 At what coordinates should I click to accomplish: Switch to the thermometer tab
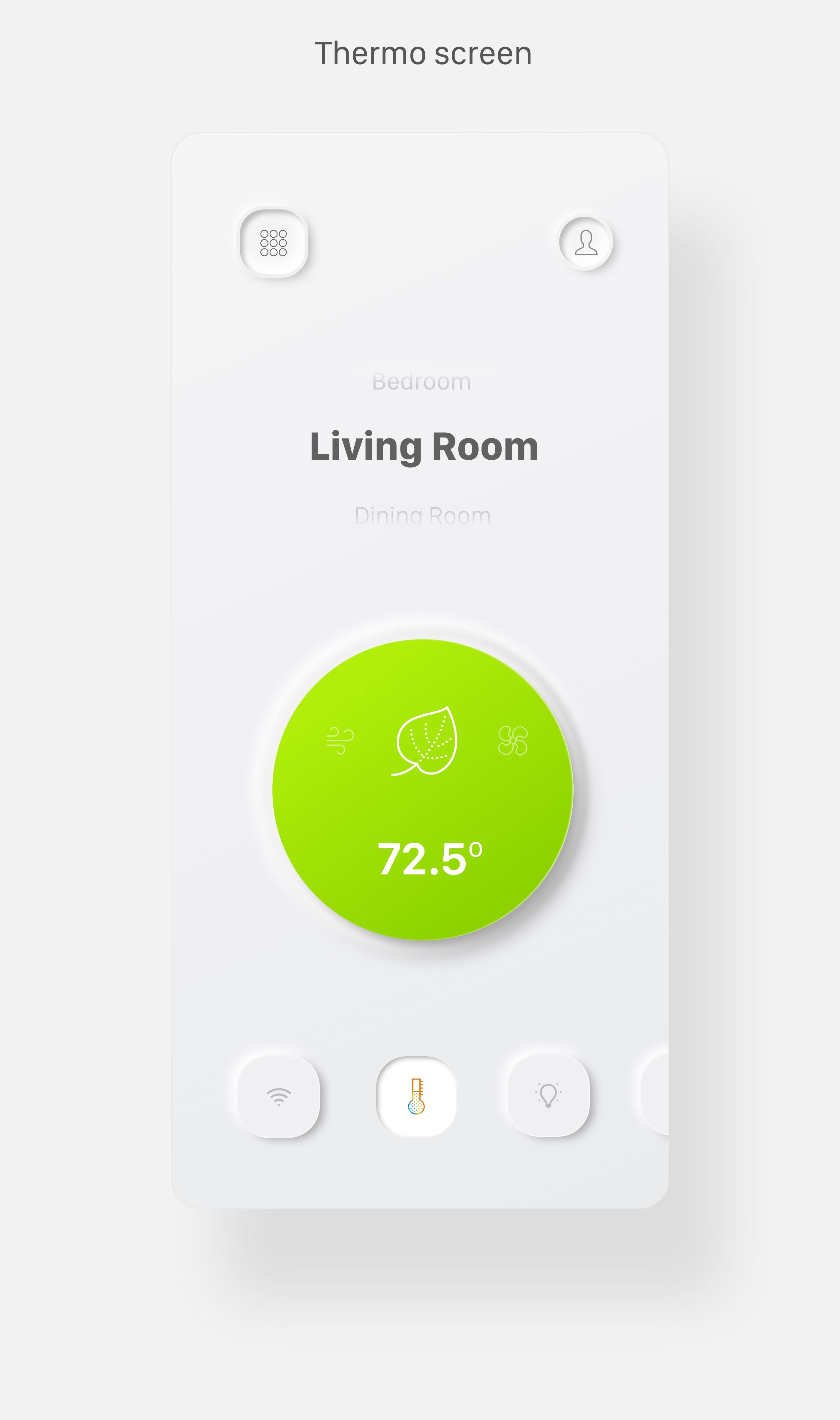417,1096
